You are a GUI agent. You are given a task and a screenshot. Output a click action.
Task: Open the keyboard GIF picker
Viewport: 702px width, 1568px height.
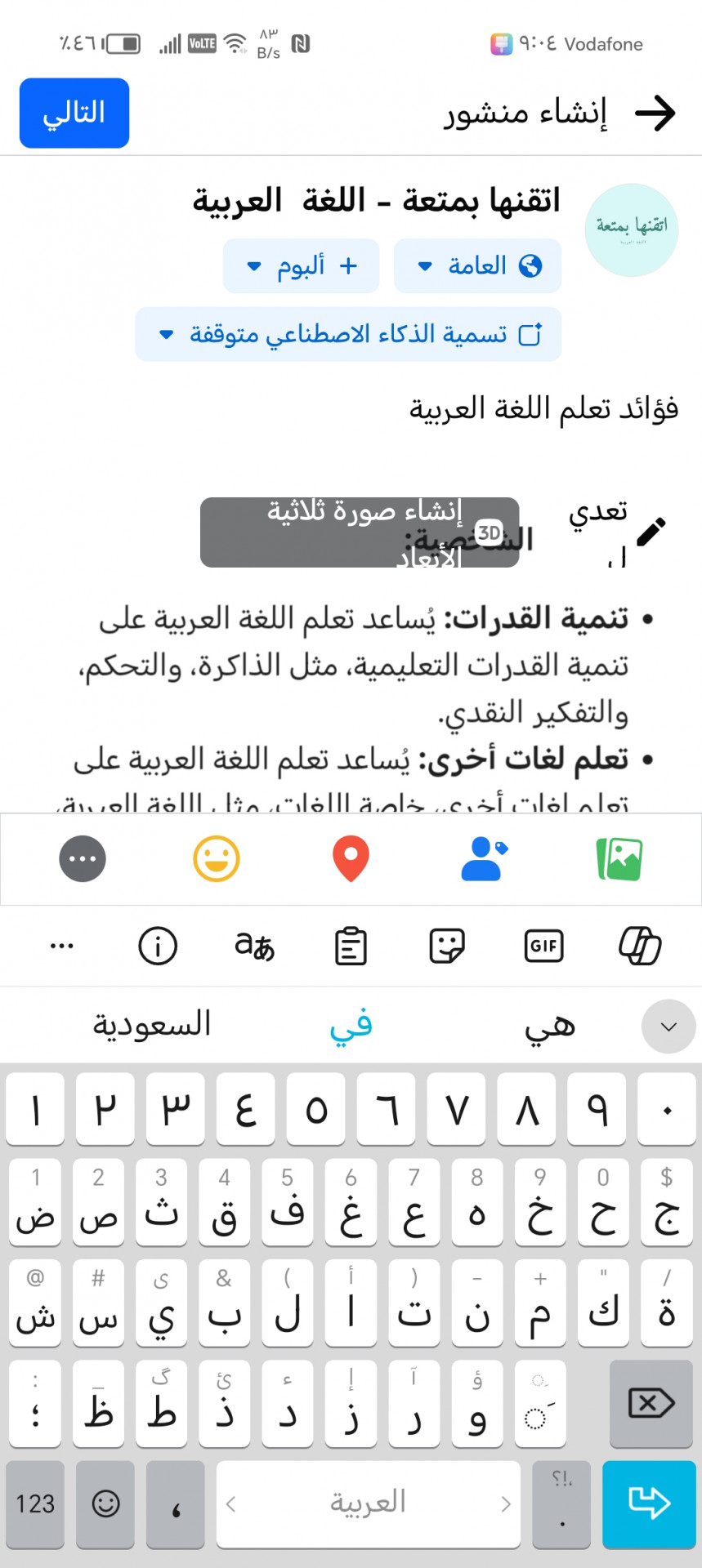pyautogui.click(x=543, y=947)
